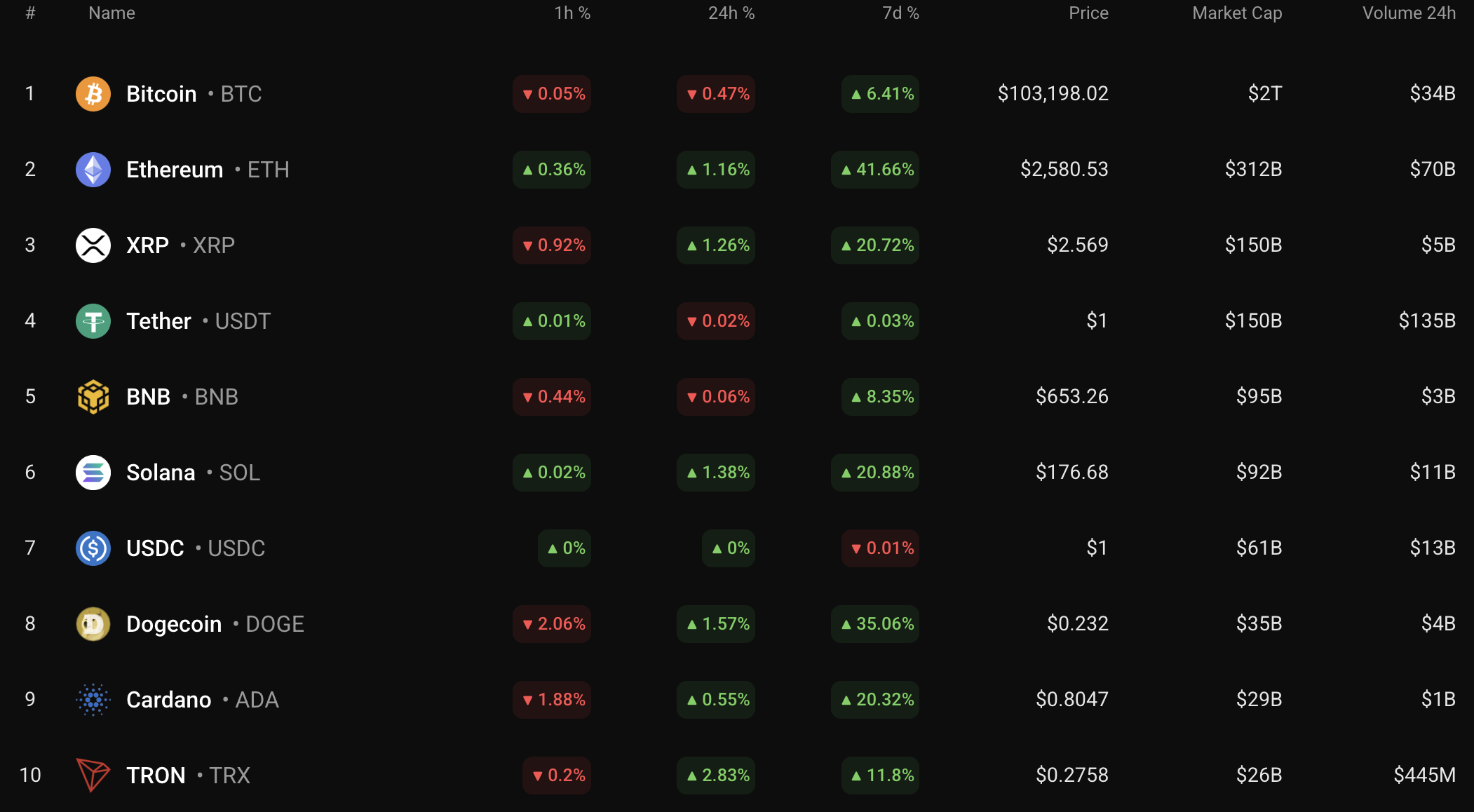
Task: Sort by the 24h % column
Action: click(731, 13)
